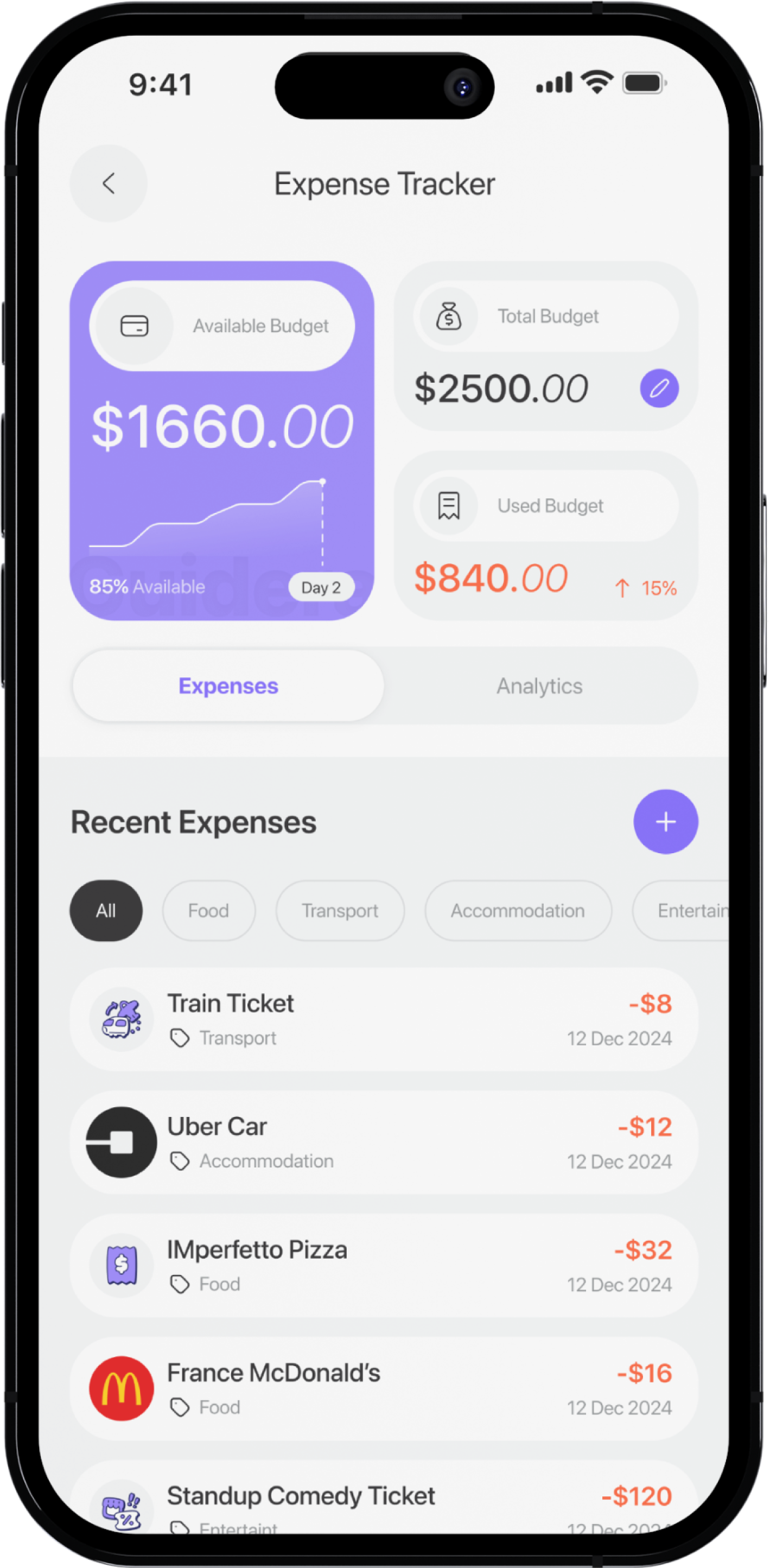The width and height of the screenshot is (770, 1568).
Task: Open the Train Ticket expense
Action: 384,1020
